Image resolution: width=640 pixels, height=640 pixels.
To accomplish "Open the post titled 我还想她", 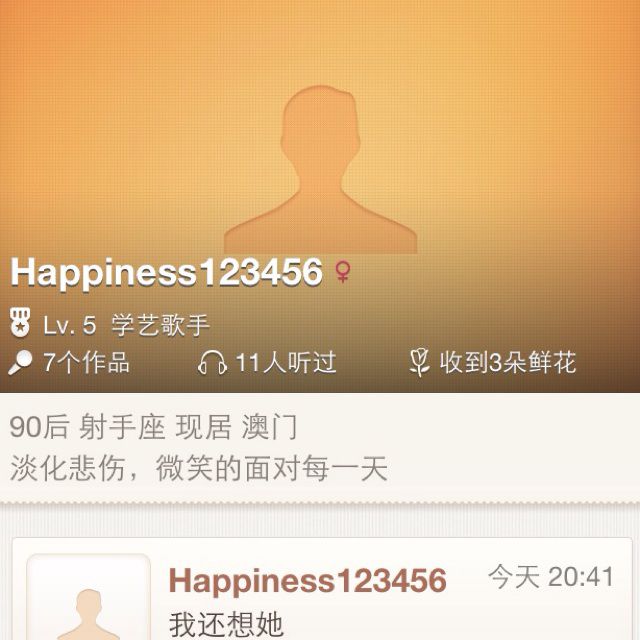I will (226, 624).
